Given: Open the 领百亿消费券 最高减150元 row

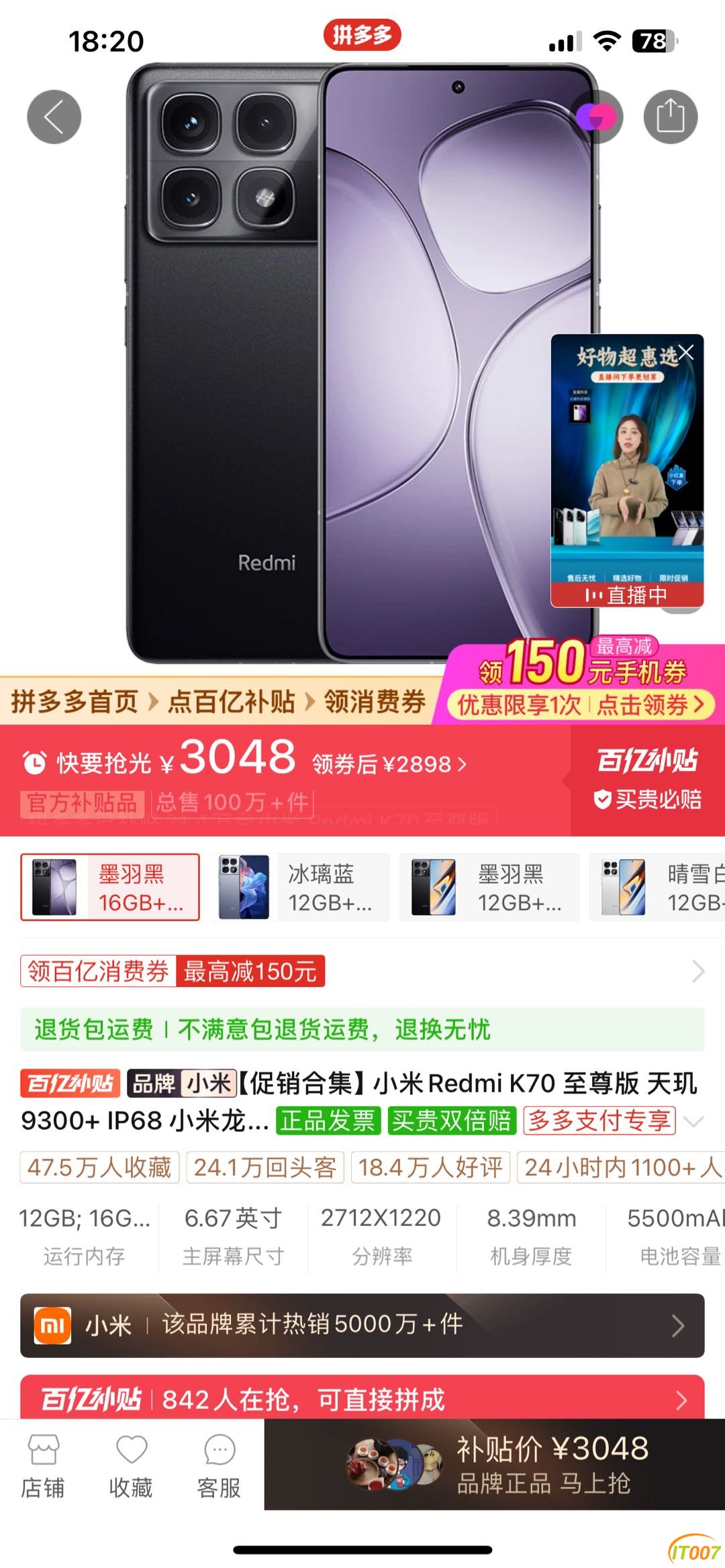Looking at the screenshot, I should pyautogui.click(x=362, y=971).
